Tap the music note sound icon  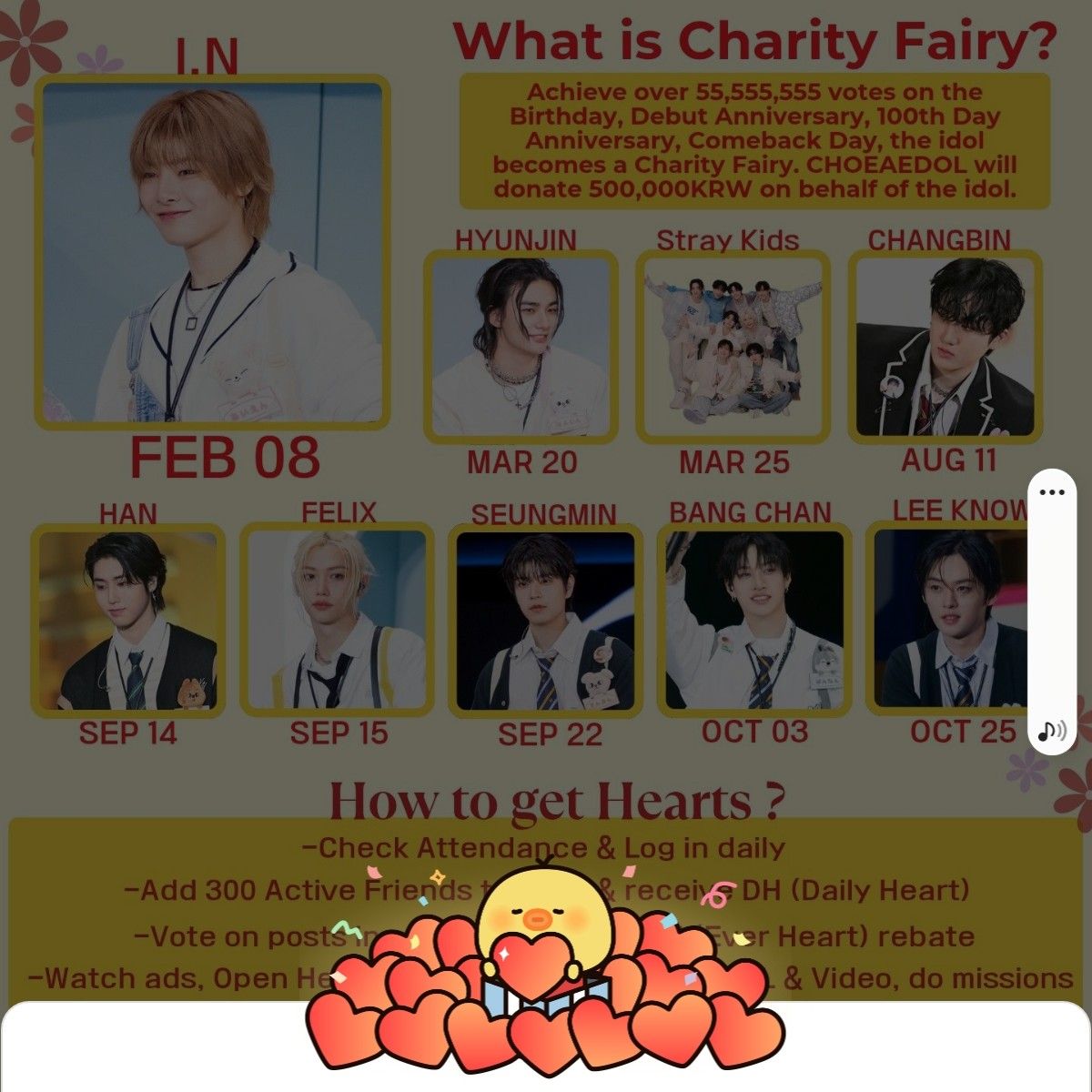[1052, 730]
